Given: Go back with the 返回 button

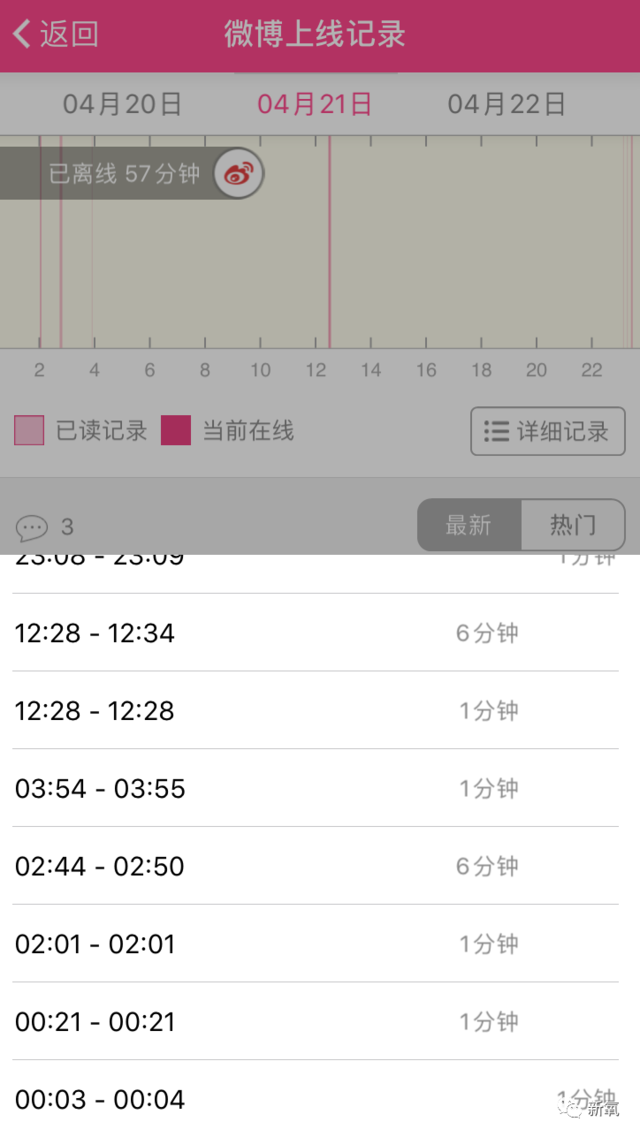Looking at the screenshot, I should (56, 34).
